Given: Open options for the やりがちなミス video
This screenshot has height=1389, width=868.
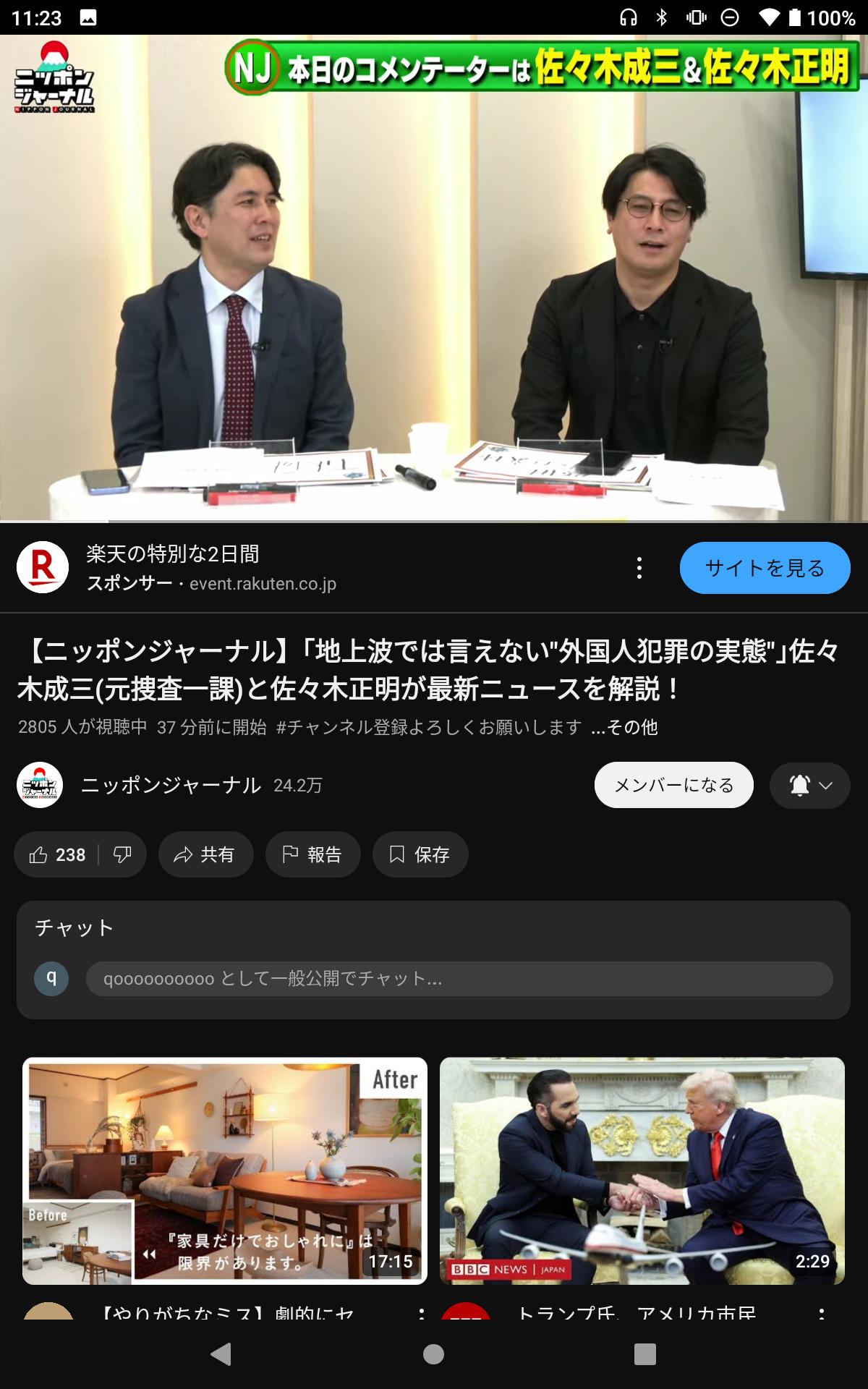Looking at the screenshot, I should [422, 1312].
